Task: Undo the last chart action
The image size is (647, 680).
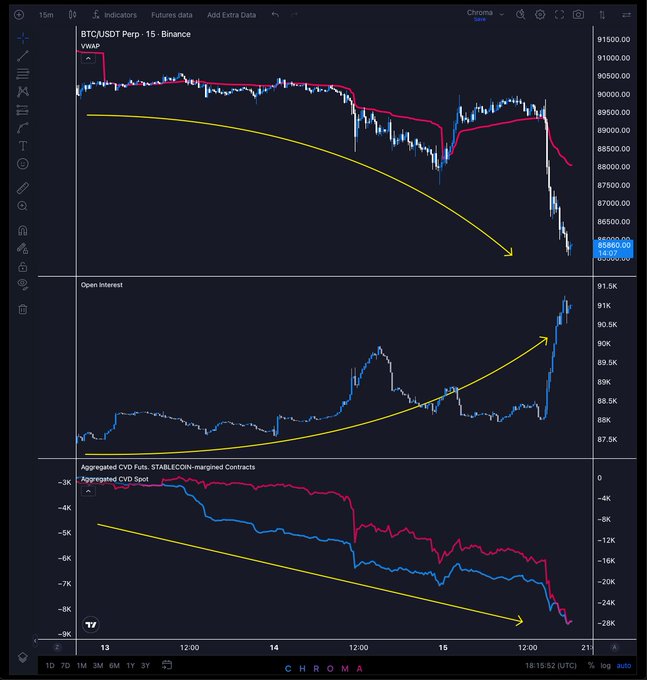Action: coord(275,15)
